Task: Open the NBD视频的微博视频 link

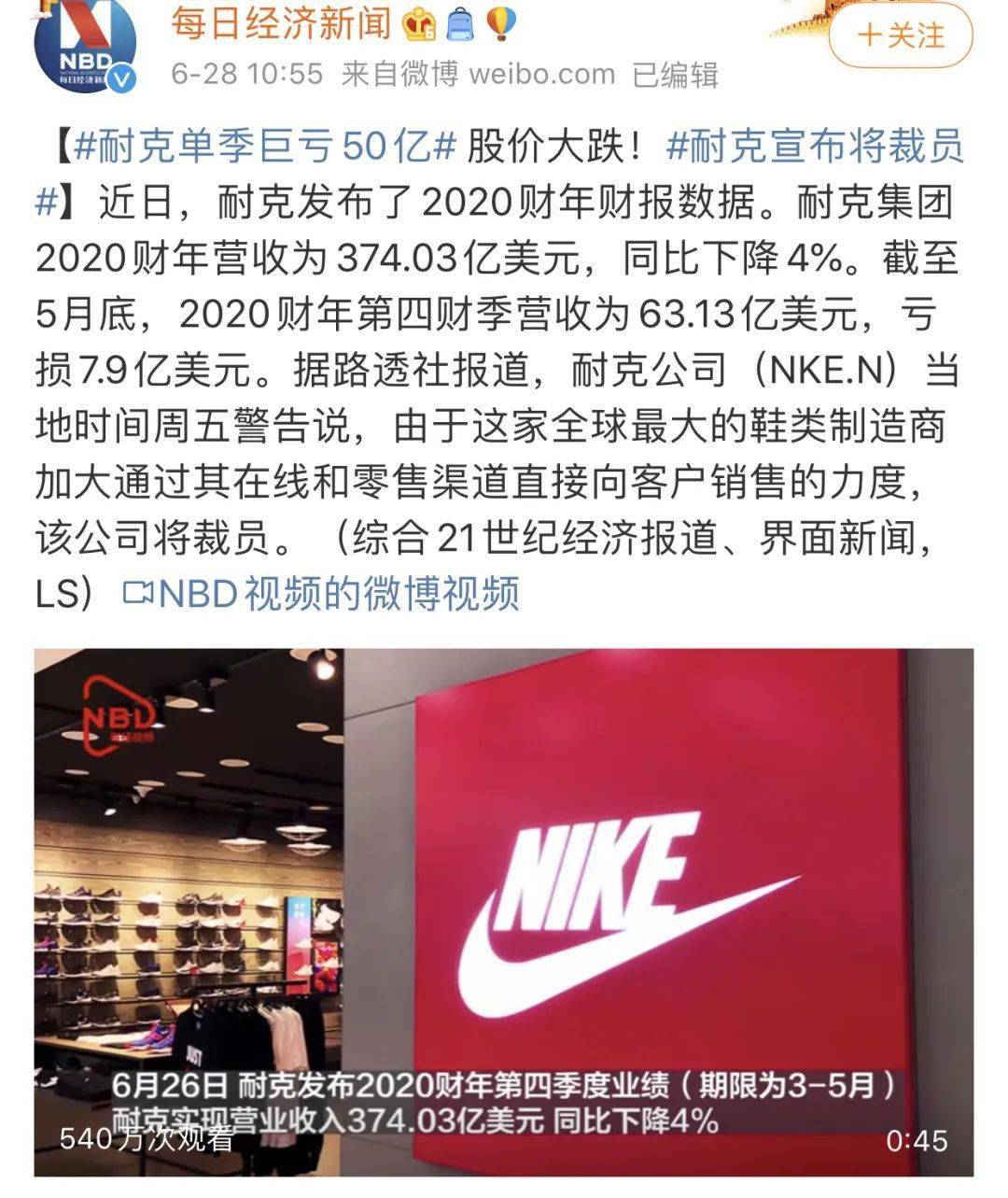Action: tap(322, 594)
